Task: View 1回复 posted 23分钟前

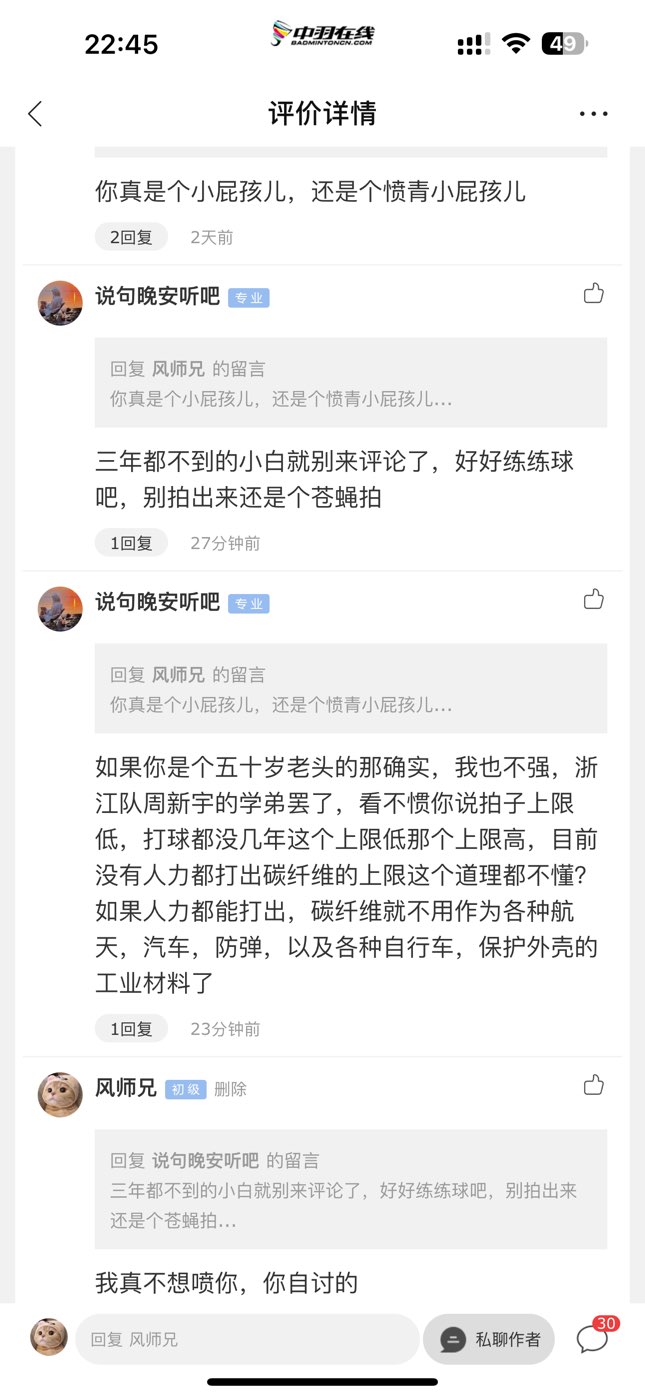Action: (131, 1029)
